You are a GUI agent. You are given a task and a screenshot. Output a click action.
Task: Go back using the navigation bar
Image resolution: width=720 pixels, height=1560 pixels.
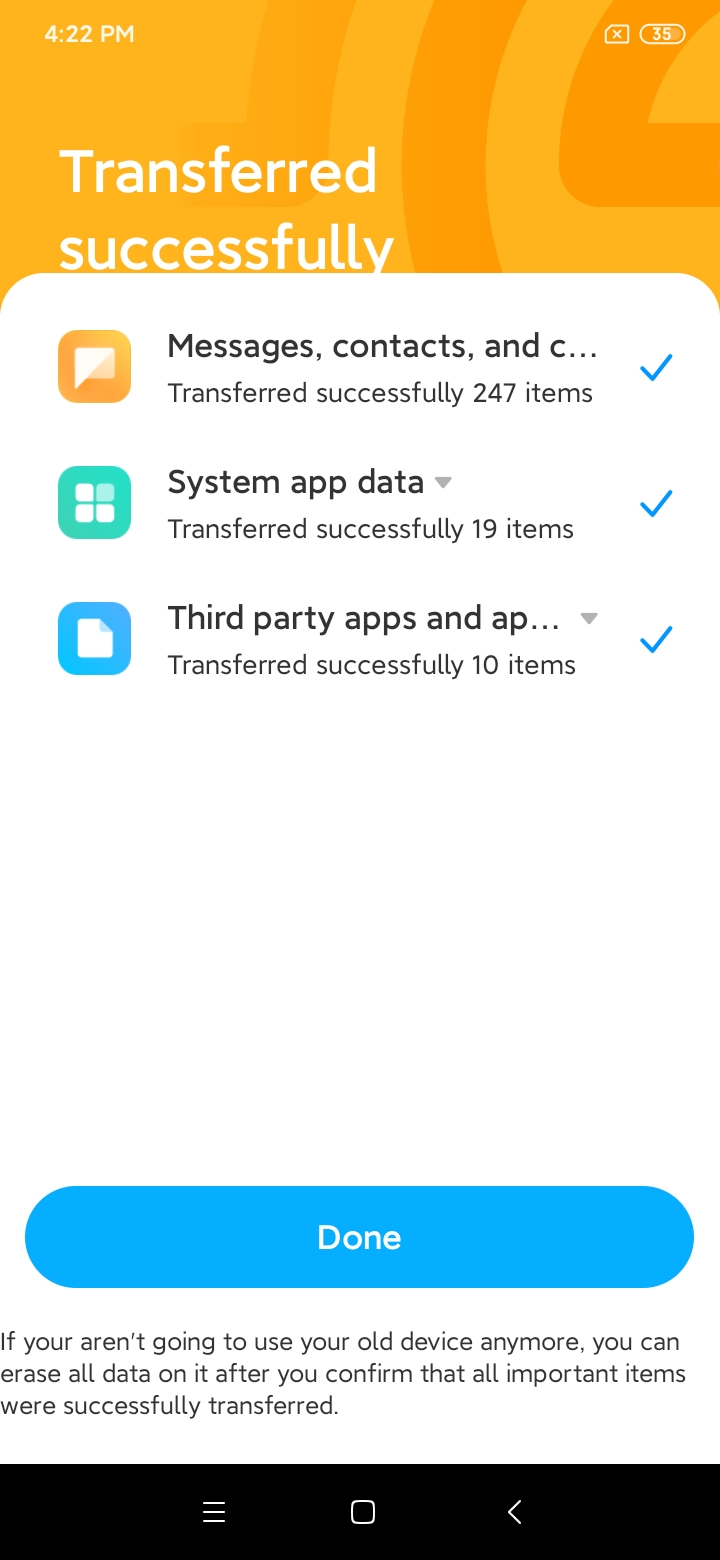coord(514,1512)
